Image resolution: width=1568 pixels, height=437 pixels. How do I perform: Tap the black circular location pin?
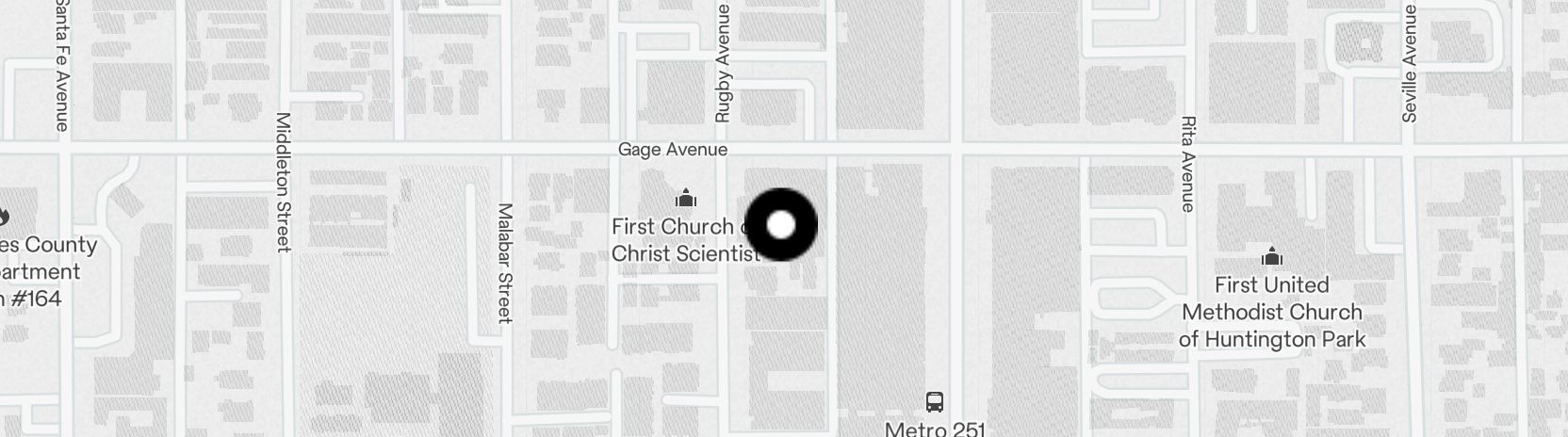781,224
